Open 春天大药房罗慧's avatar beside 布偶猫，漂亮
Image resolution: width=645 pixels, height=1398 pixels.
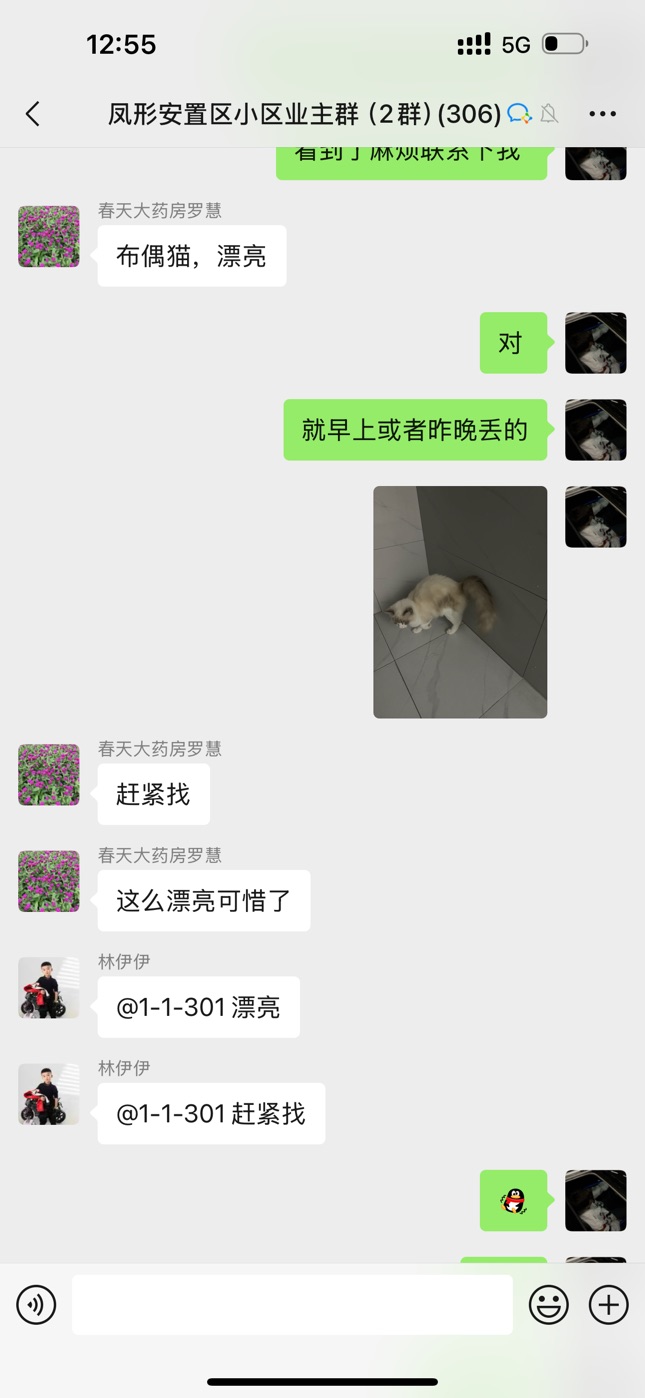point(49,237)
